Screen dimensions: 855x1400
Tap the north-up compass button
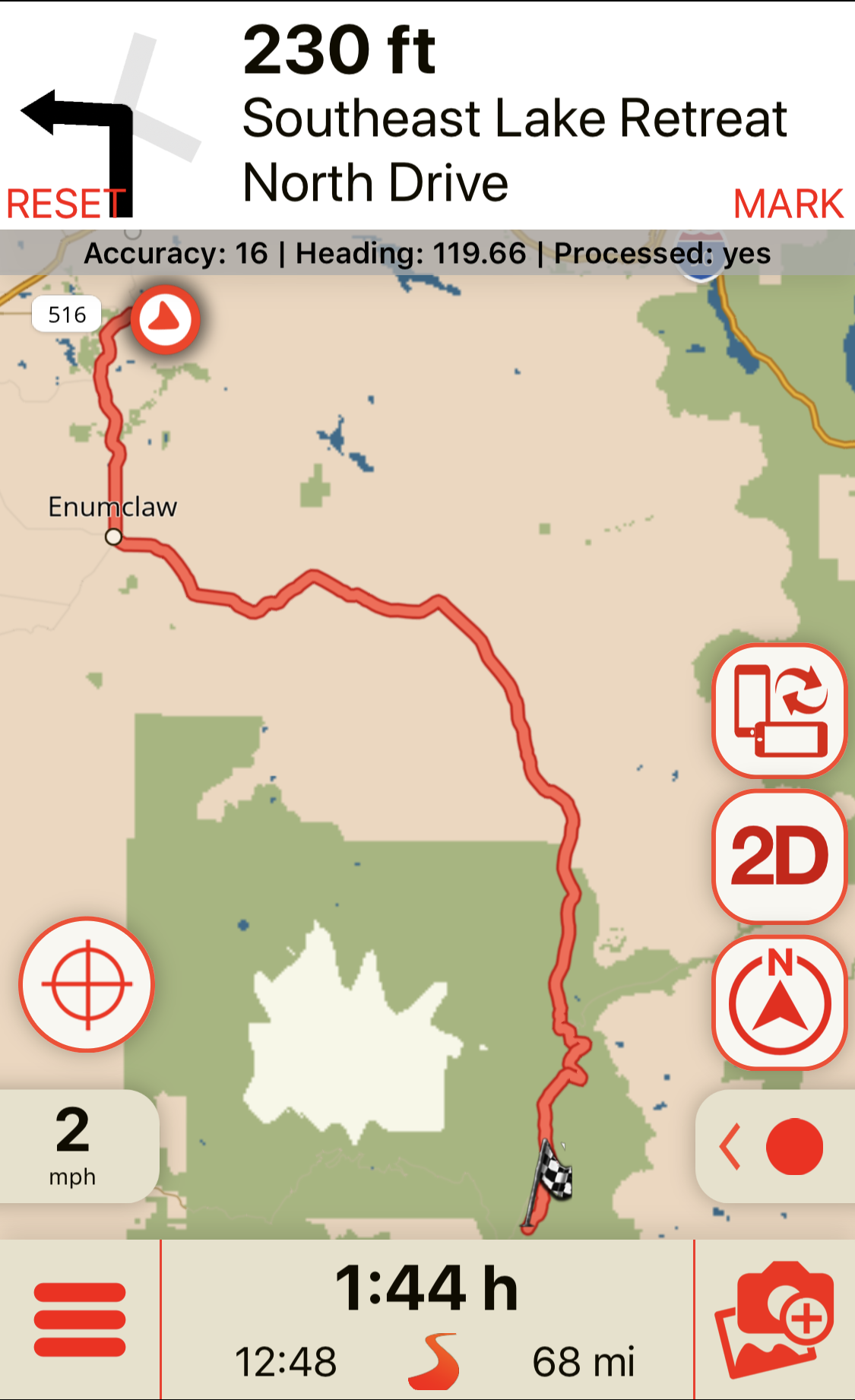[x=780, y=1003]
